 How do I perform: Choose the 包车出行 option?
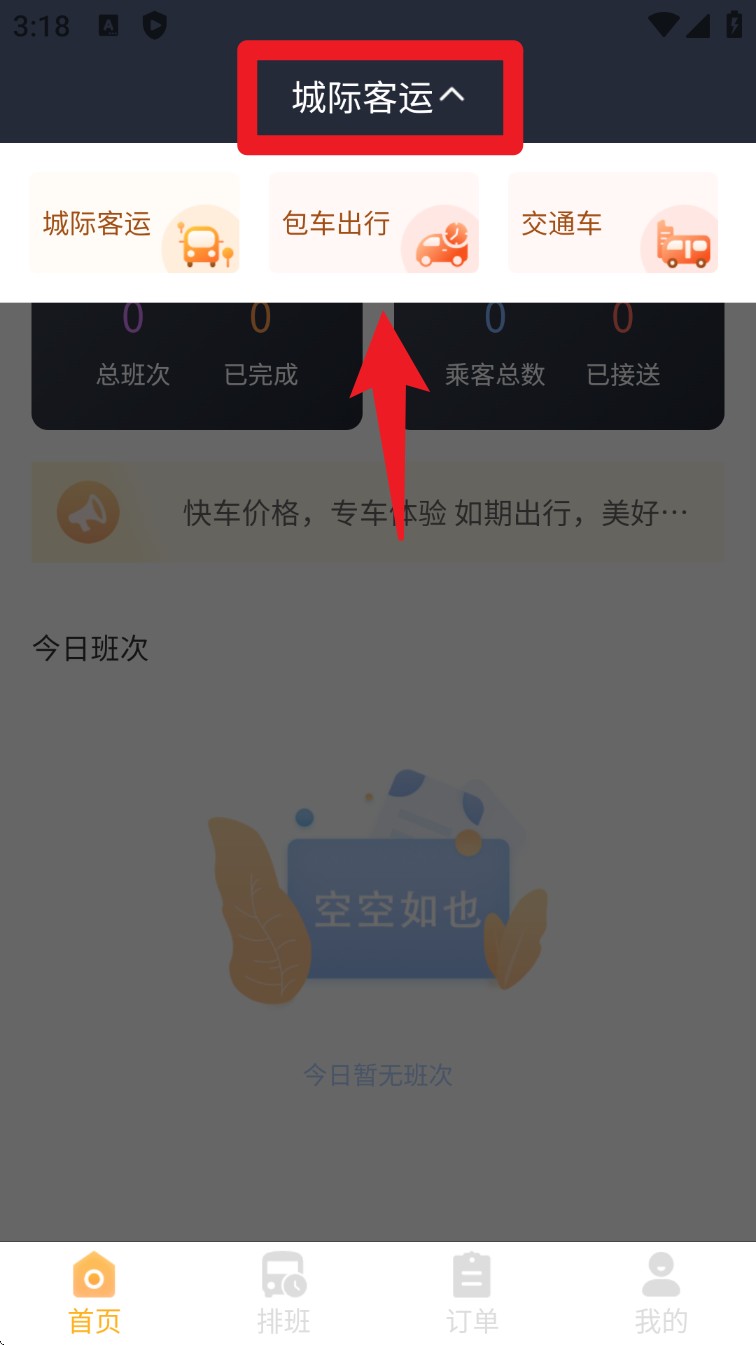coord(374,223)
